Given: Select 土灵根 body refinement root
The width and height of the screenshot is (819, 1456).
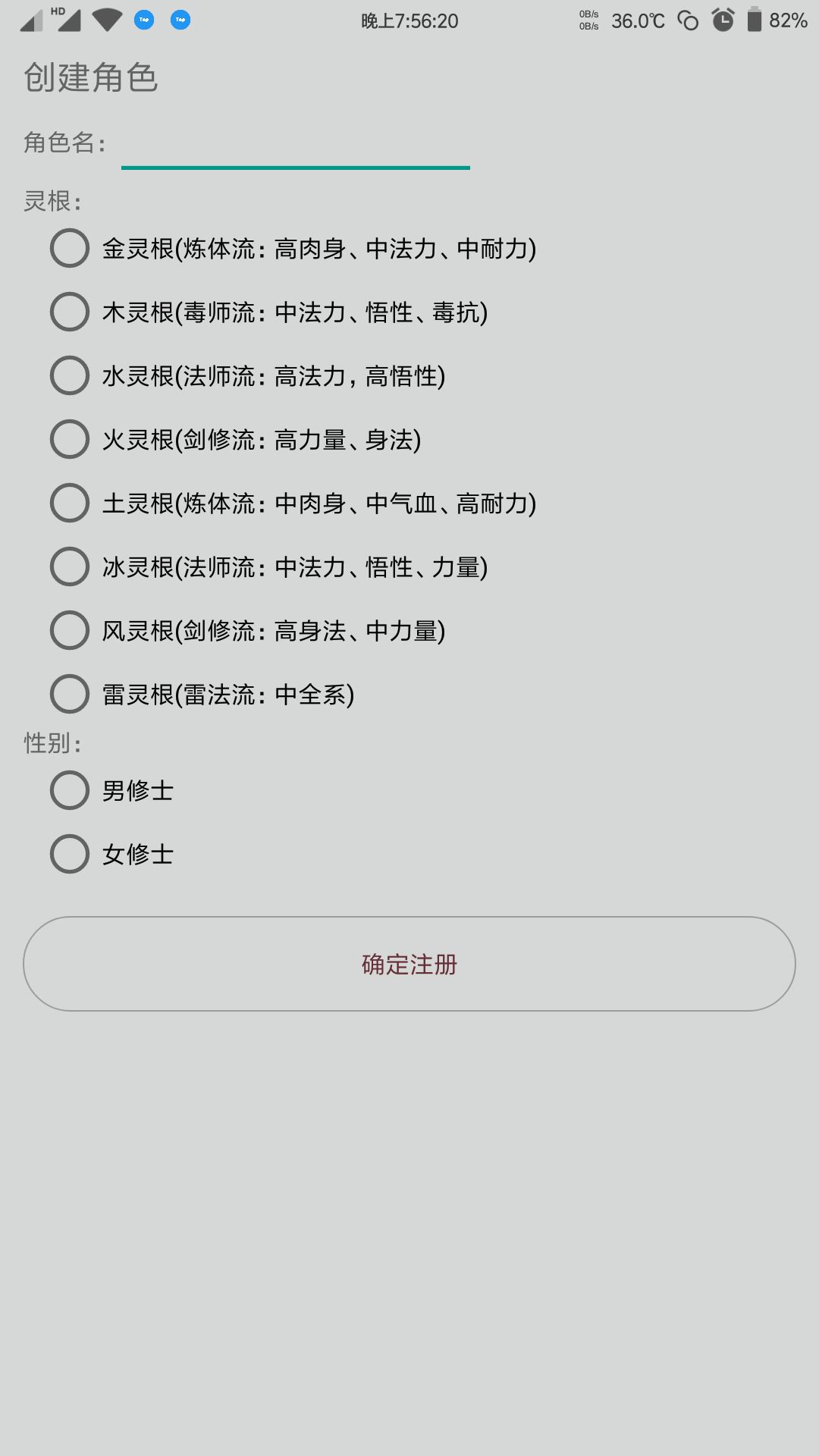Looking at the screenshot, I should 69,503.
